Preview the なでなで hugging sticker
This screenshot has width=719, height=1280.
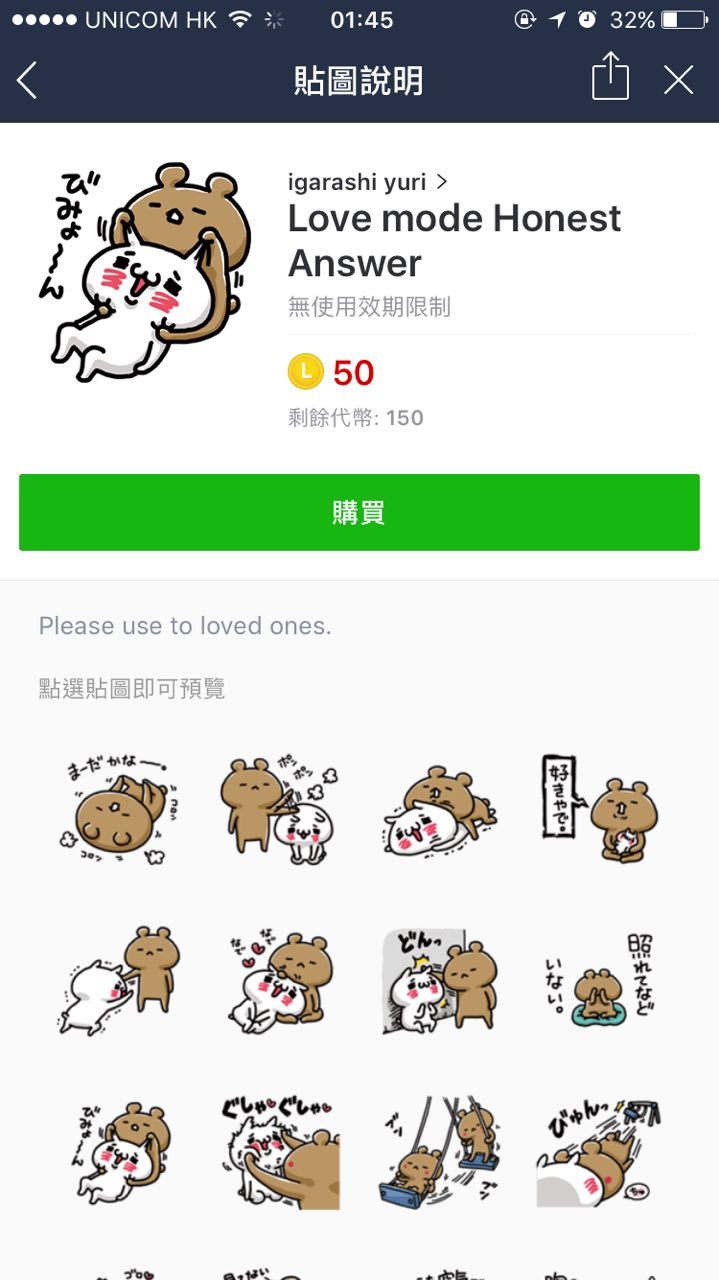click(279, 982)
